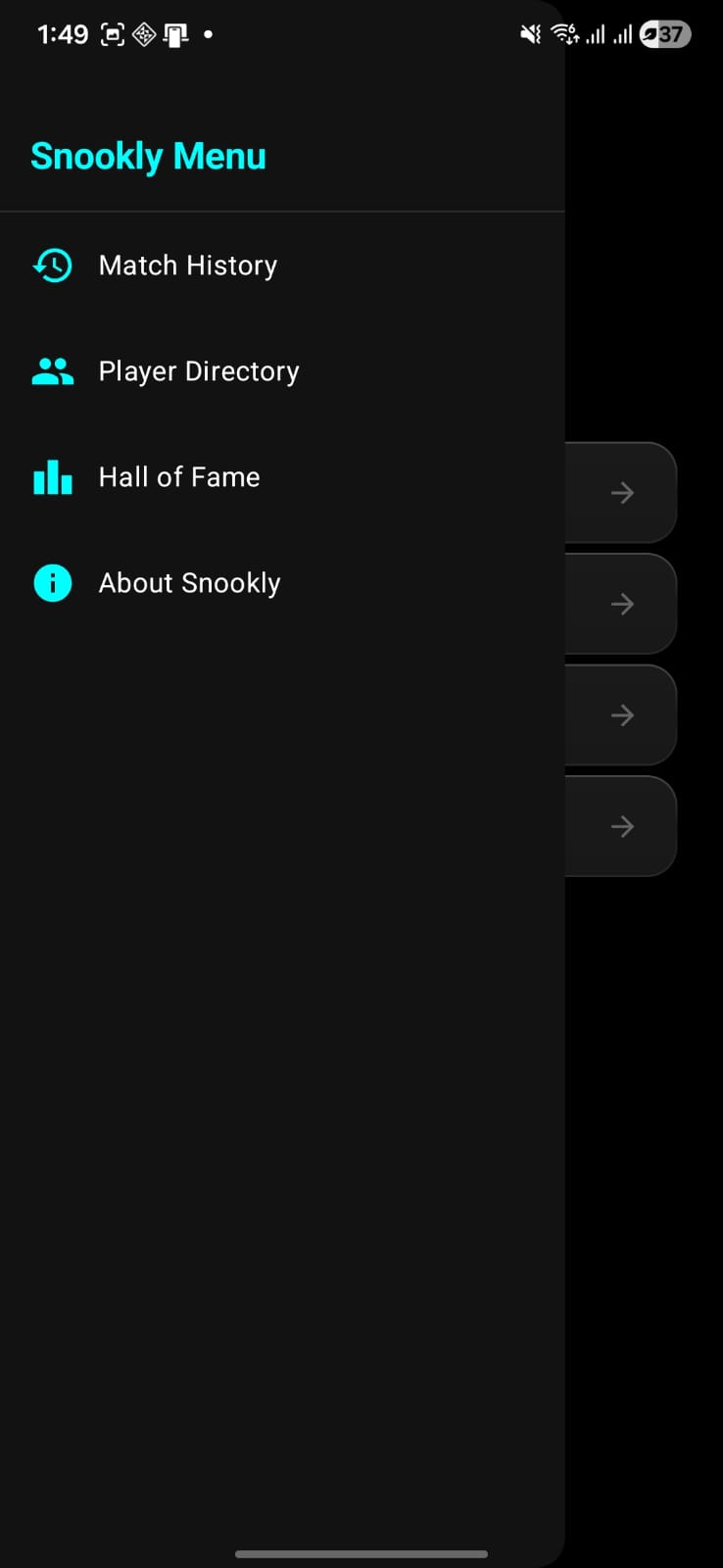Screen dimensions: 723x1568
Task: Open About Snookly from the menu
Action: coord(189,582)
